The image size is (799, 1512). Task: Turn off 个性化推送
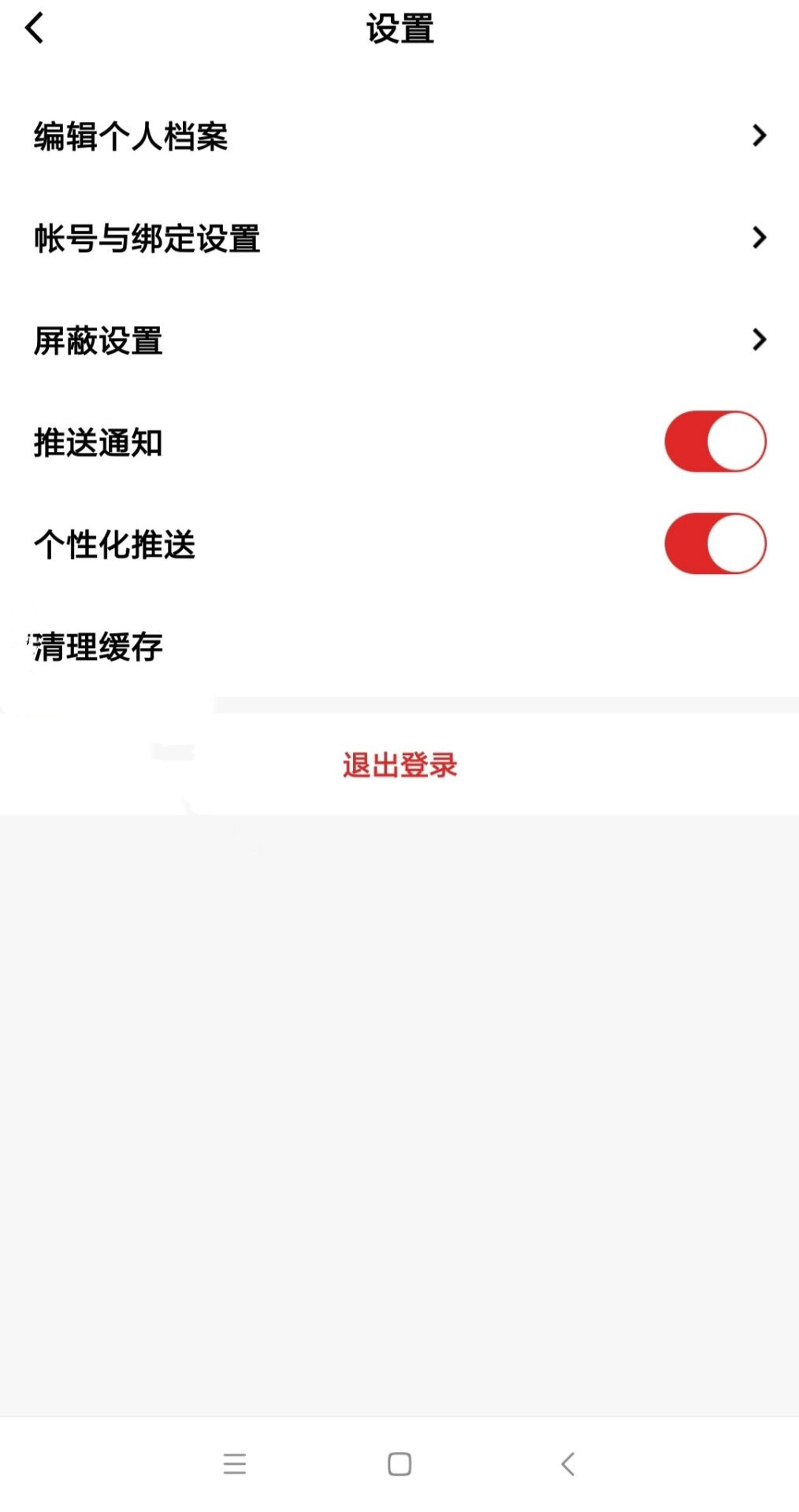pos(714,543)
